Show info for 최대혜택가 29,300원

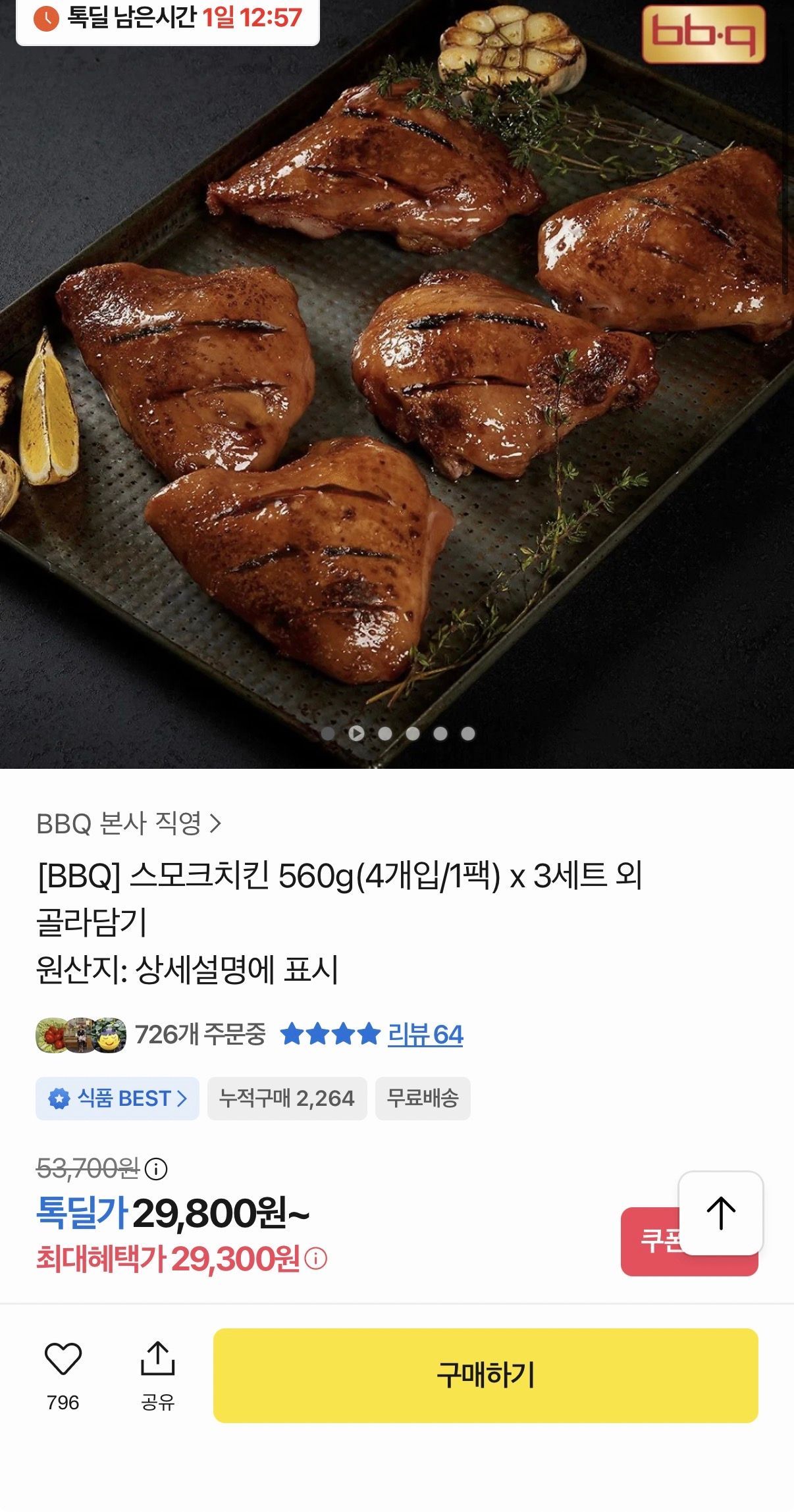tap(316, 1259)
